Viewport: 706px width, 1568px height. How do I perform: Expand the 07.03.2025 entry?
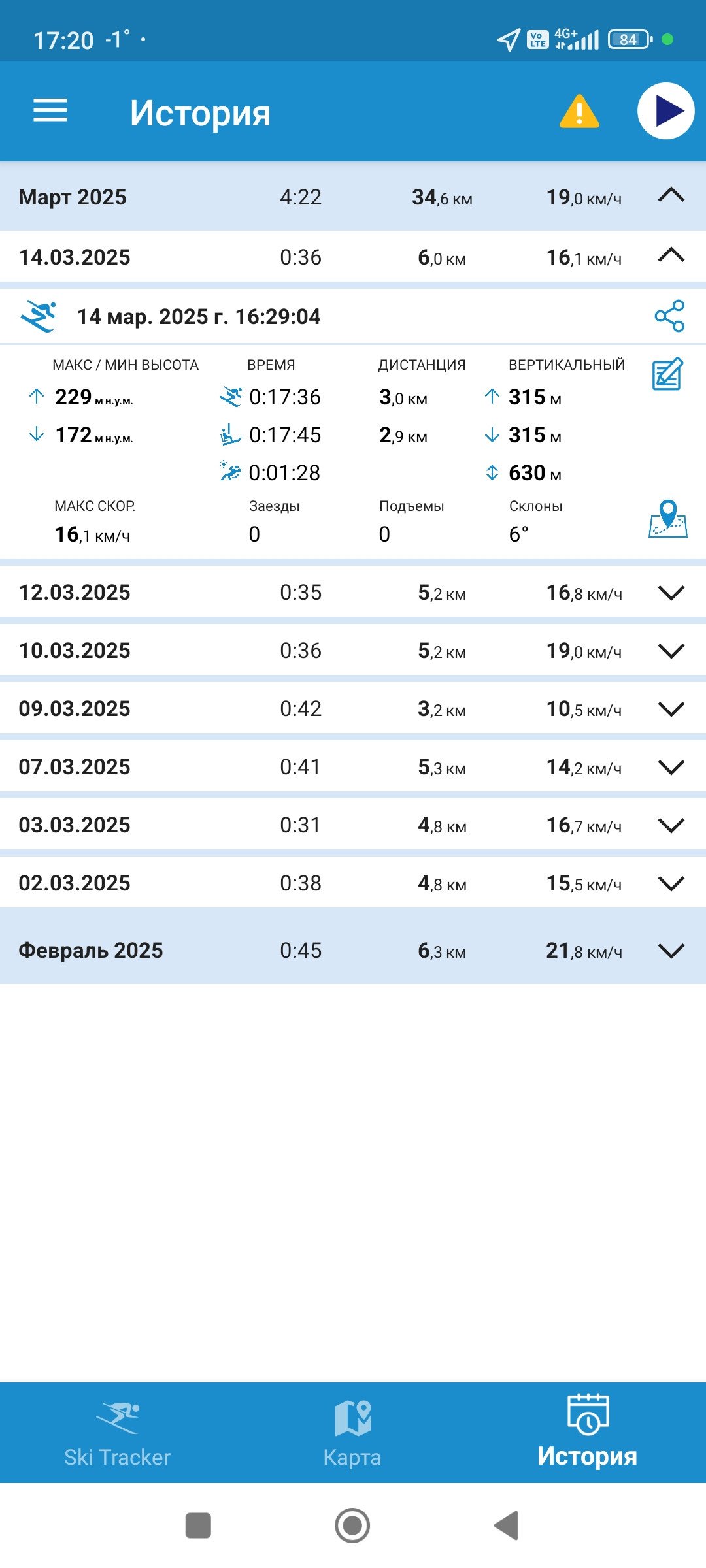coord(671,767)
